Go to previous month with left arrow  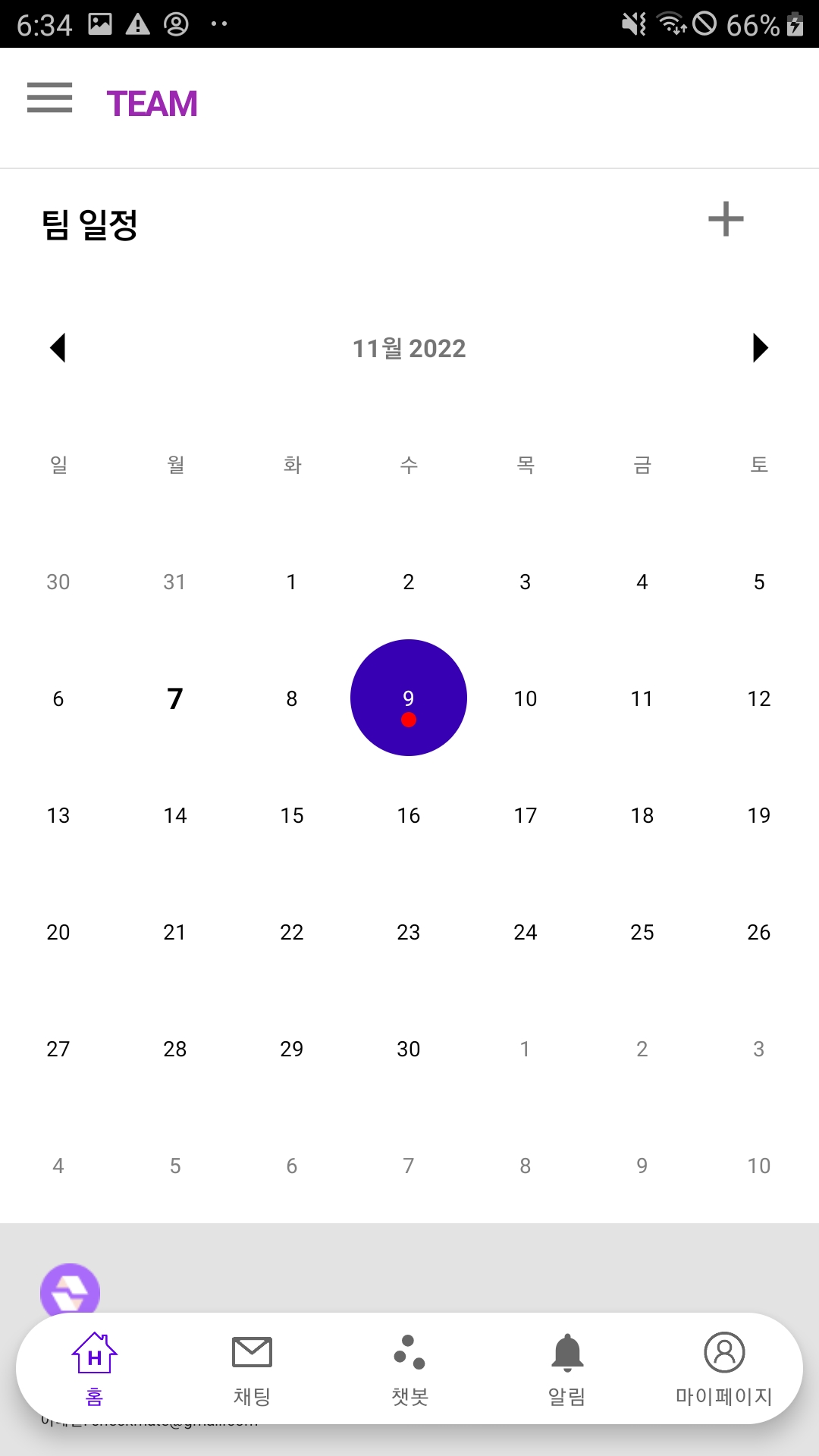pos(59,347)
